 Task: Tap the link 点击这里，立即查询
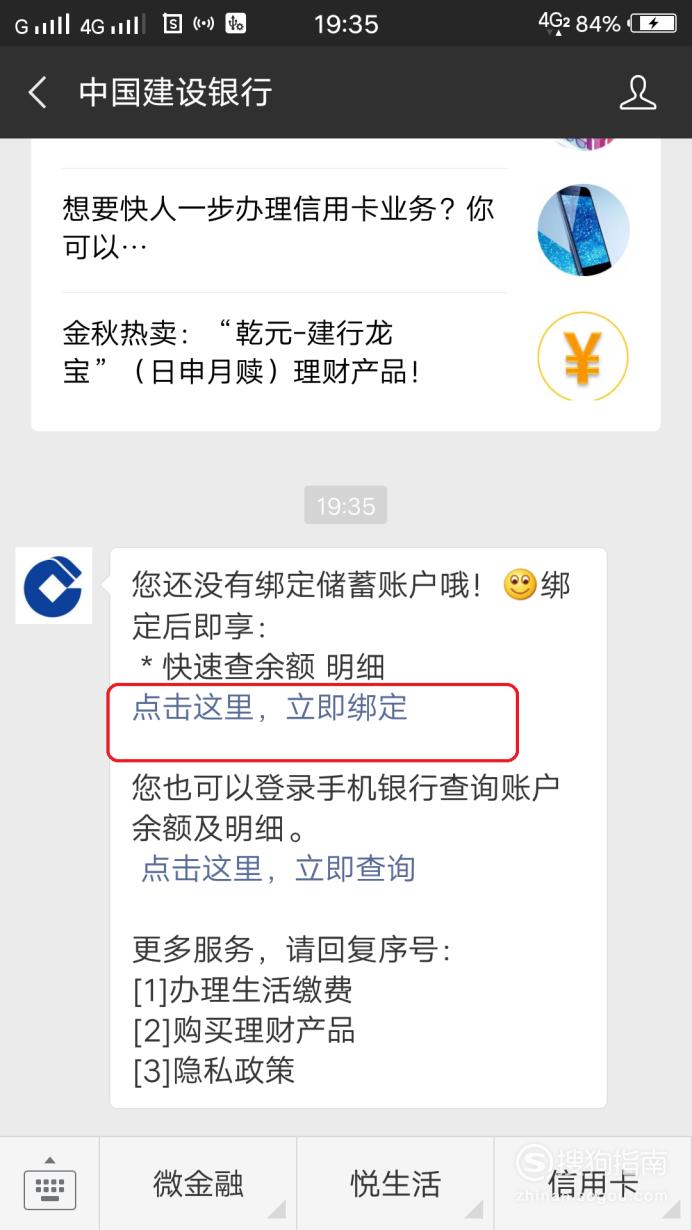(x=277, y=868)
